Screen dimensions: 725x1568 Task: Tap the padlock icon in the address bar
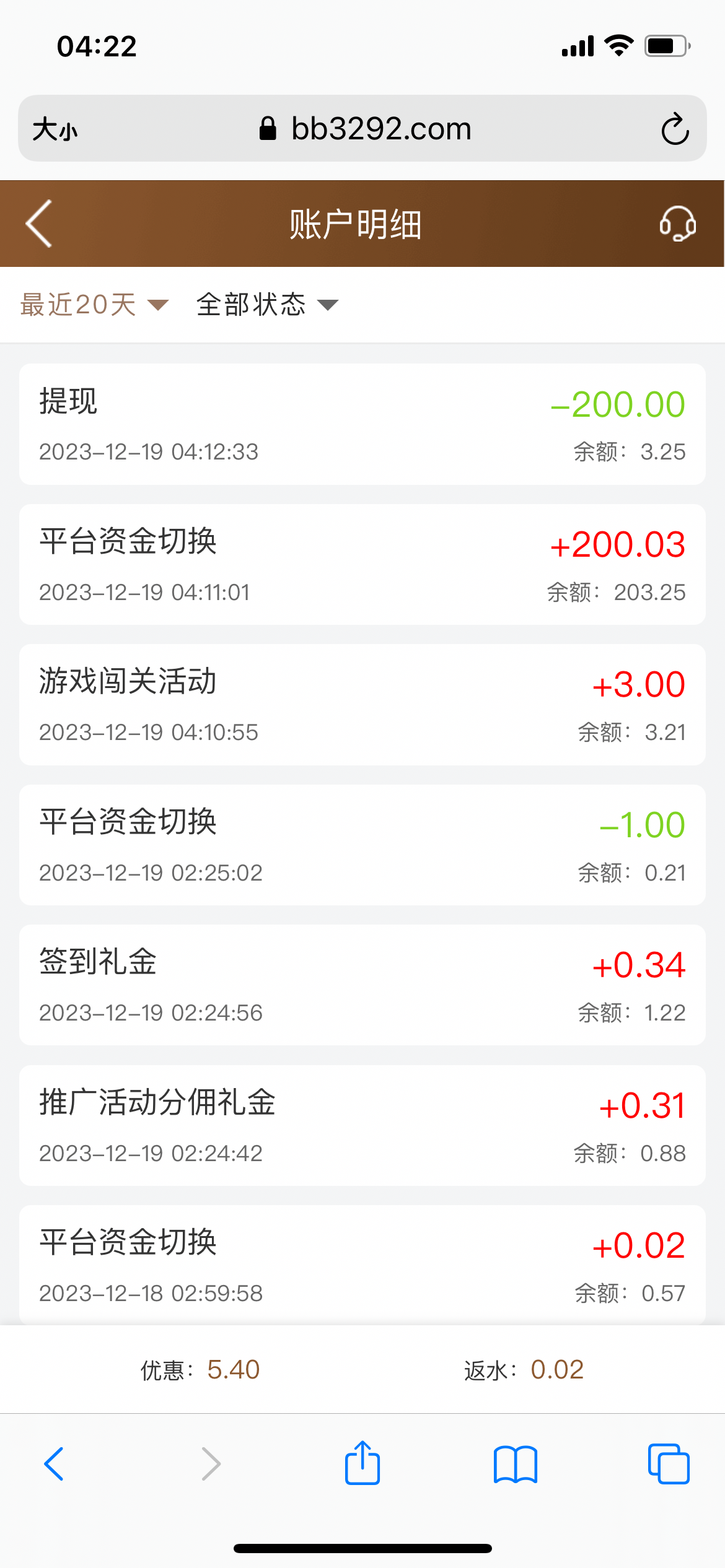(268, 128)
